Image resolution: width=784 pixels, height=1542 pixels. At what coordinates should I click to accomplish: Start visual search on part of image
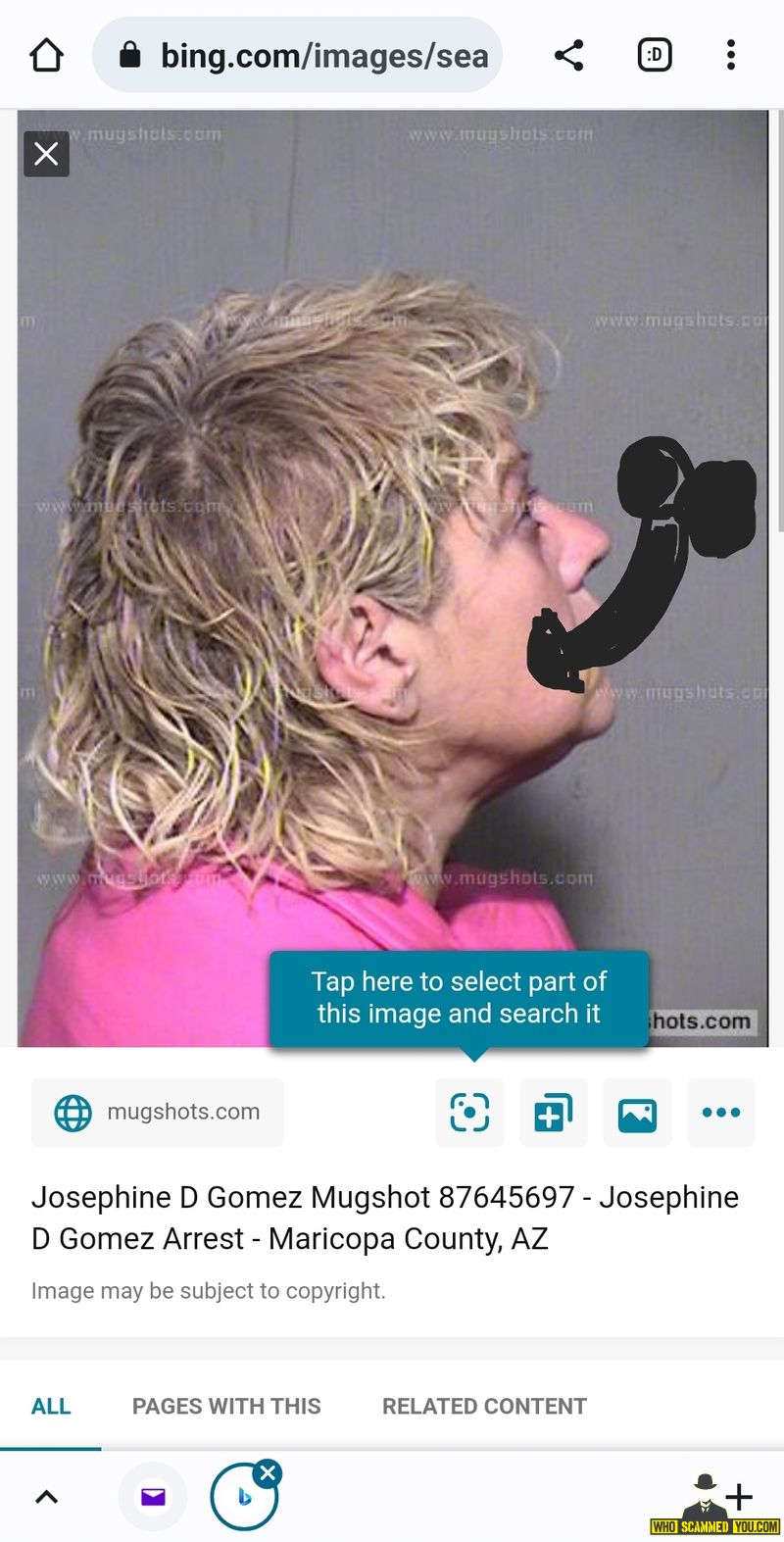(x=469, y=1112)
